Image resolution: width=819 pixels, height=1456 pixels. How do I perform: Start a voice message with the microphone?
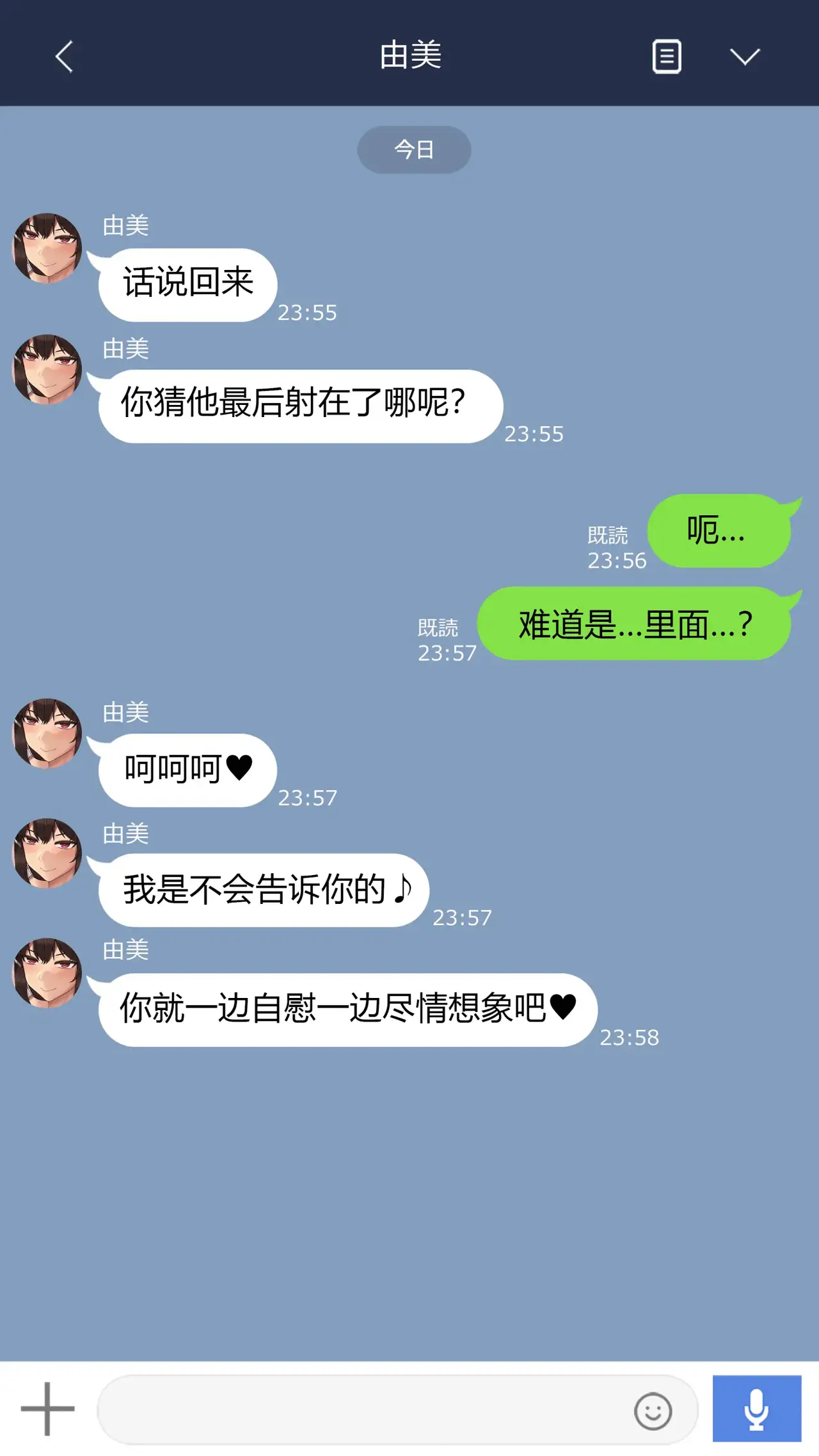pos(756,1409)
